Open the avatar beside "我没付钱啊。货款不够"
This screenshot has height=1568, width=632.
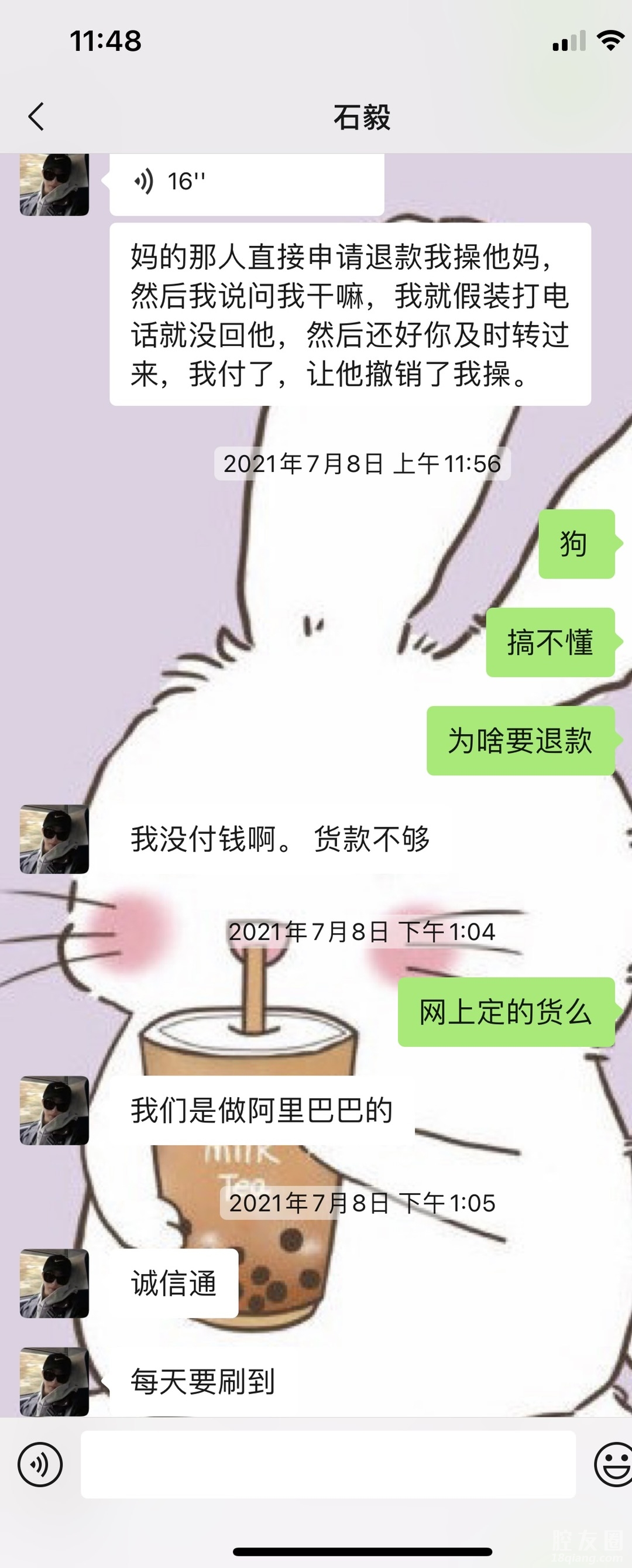(54, 840)
